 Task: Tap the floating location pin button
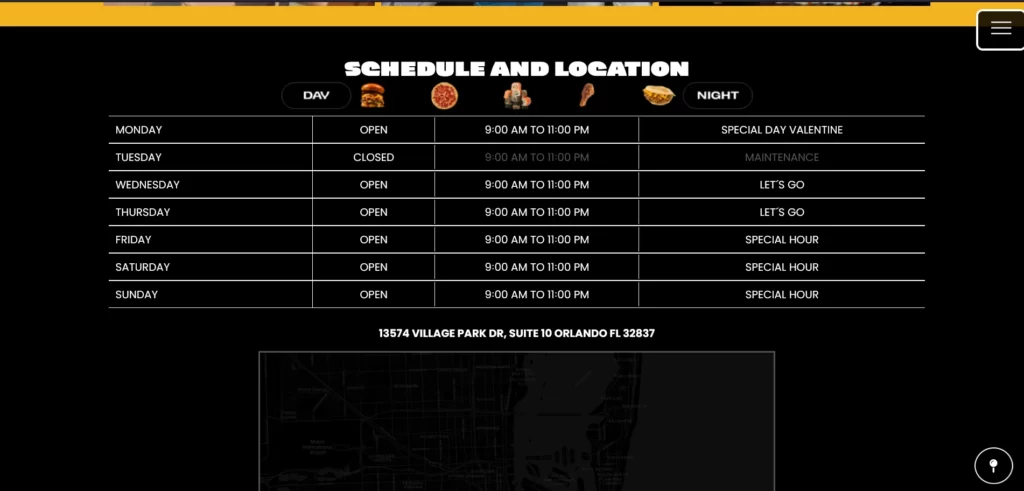click(x=993, y=466)
